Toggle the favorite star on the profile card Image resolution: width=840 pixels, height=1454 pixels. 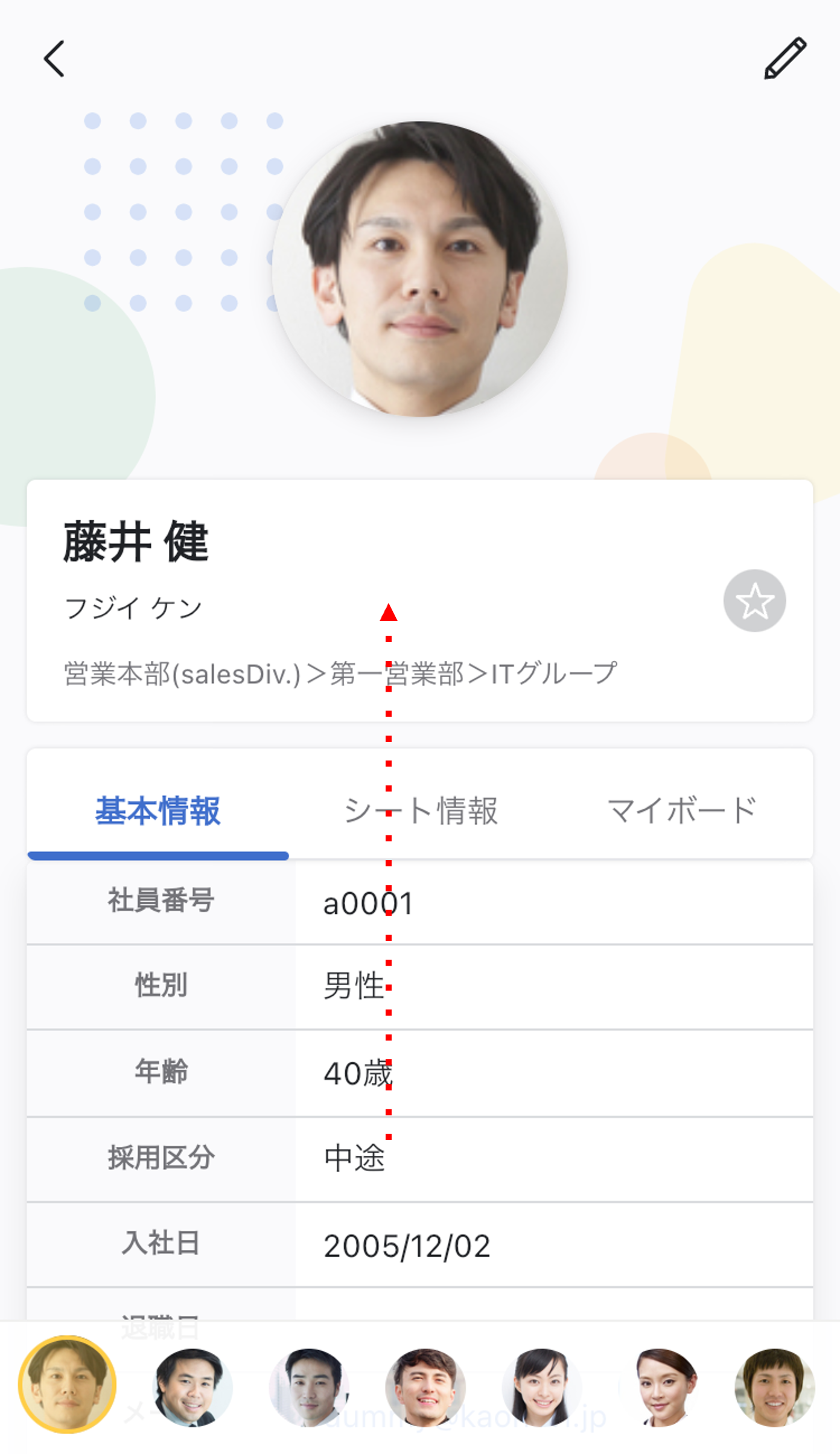pos(754,601)
